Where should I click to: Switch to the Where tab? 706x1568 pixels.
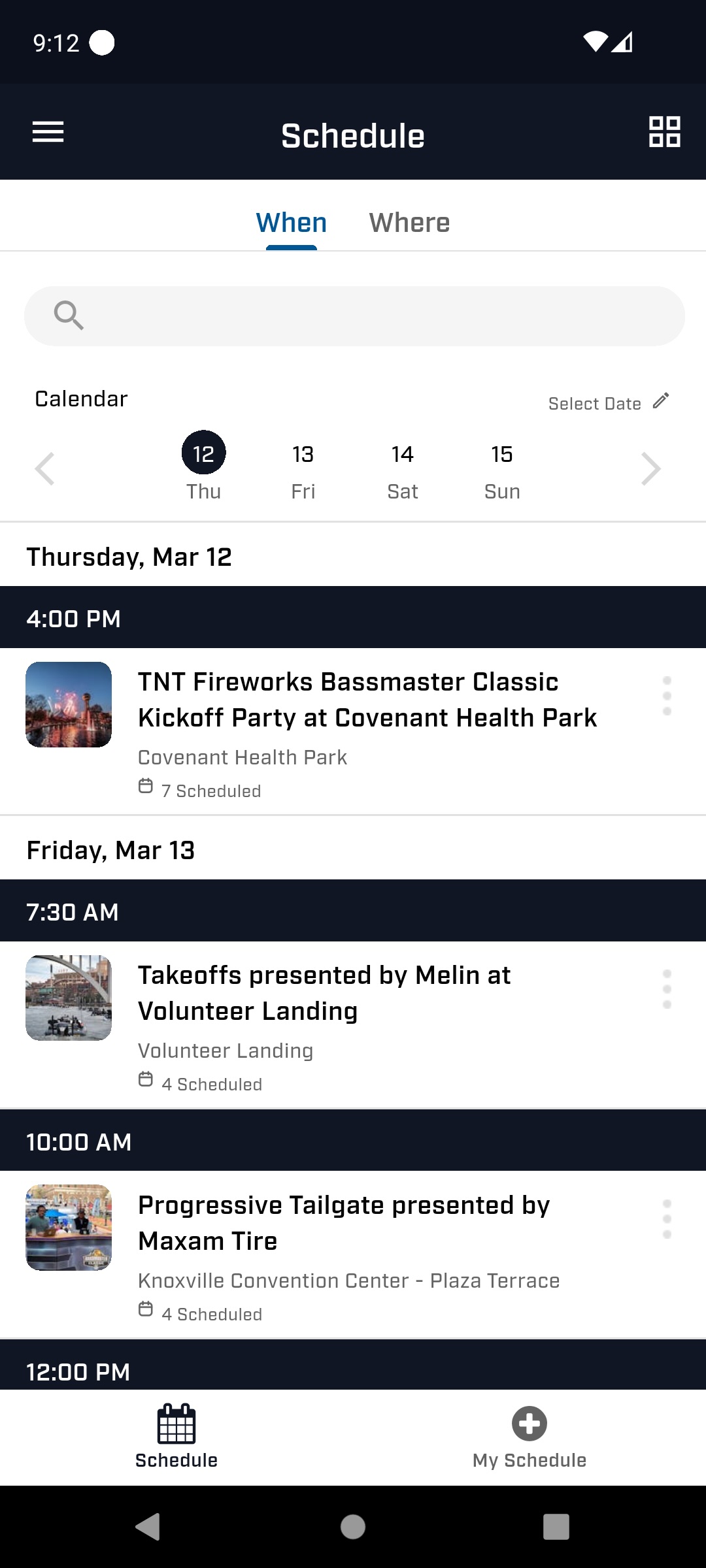(x=409, y=223)
